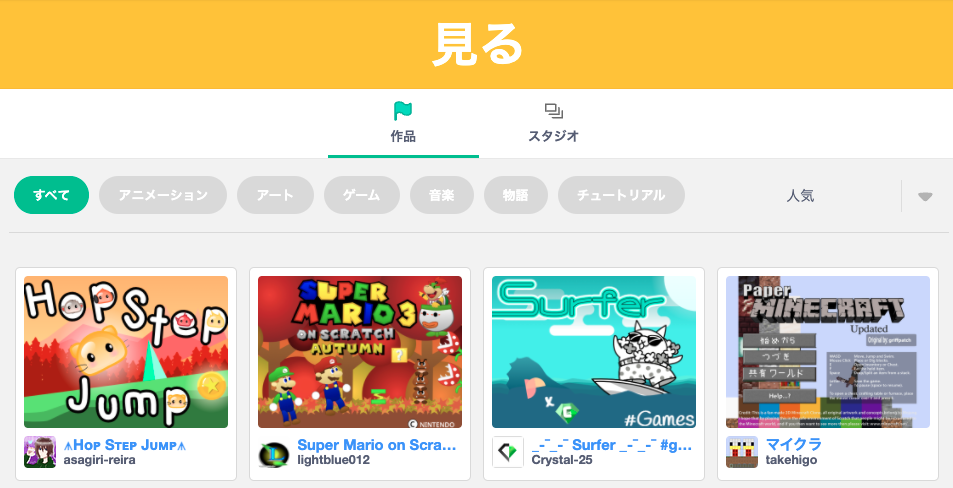Filter by アニメーション category
Screen dimensions: 953x488
pos(162,195)
